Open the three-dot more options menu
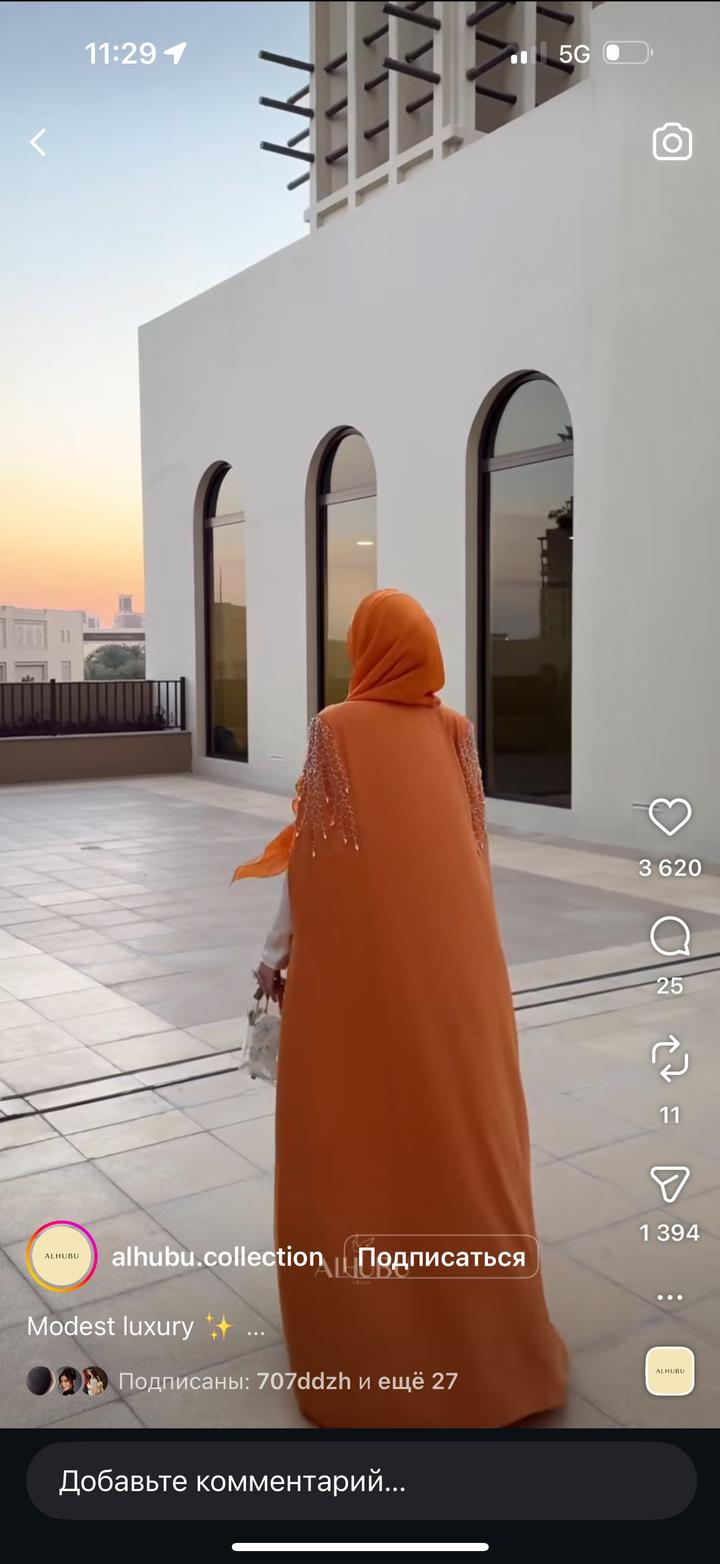720x1564 pixels. (670, 1297)
